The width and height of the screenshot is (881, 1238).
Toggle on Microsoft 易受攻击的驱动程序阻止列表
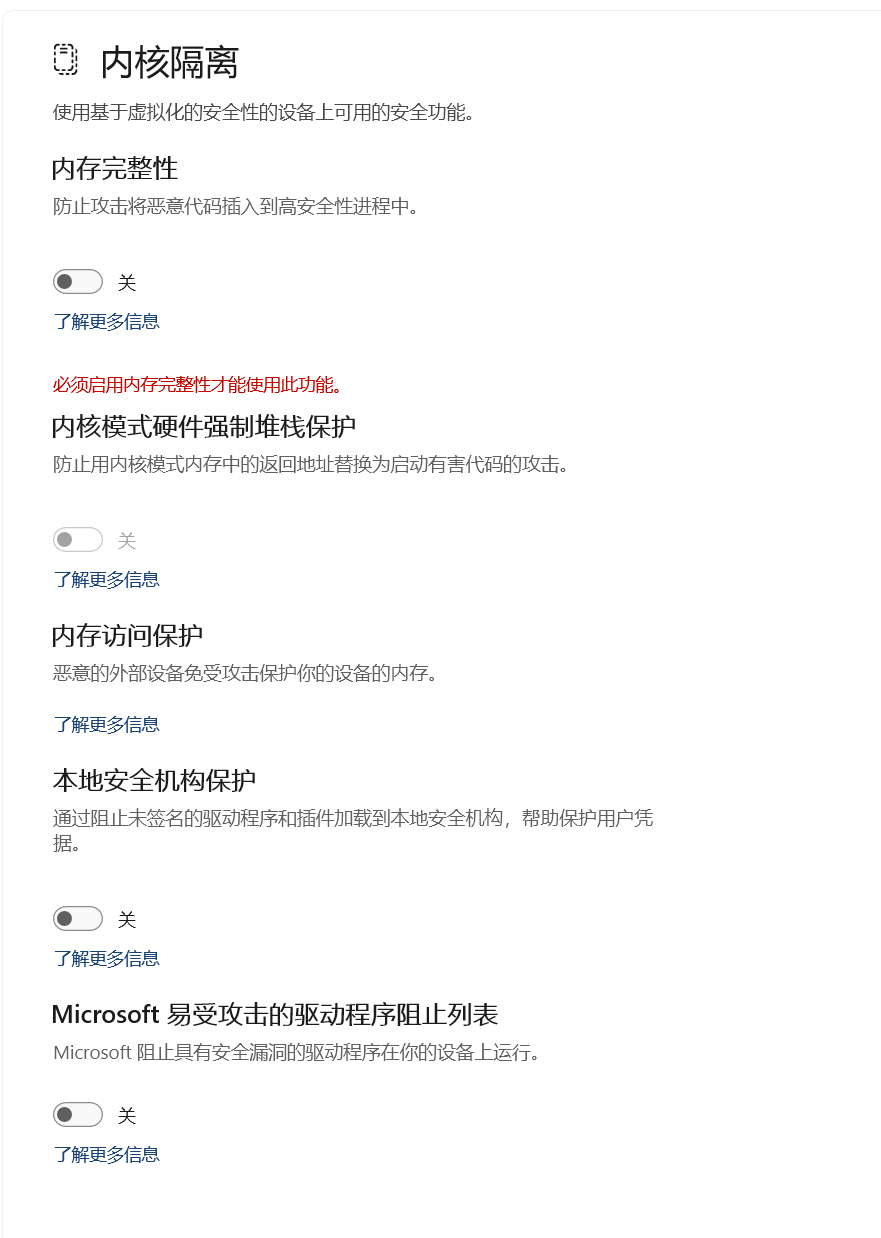[78, 1114]
